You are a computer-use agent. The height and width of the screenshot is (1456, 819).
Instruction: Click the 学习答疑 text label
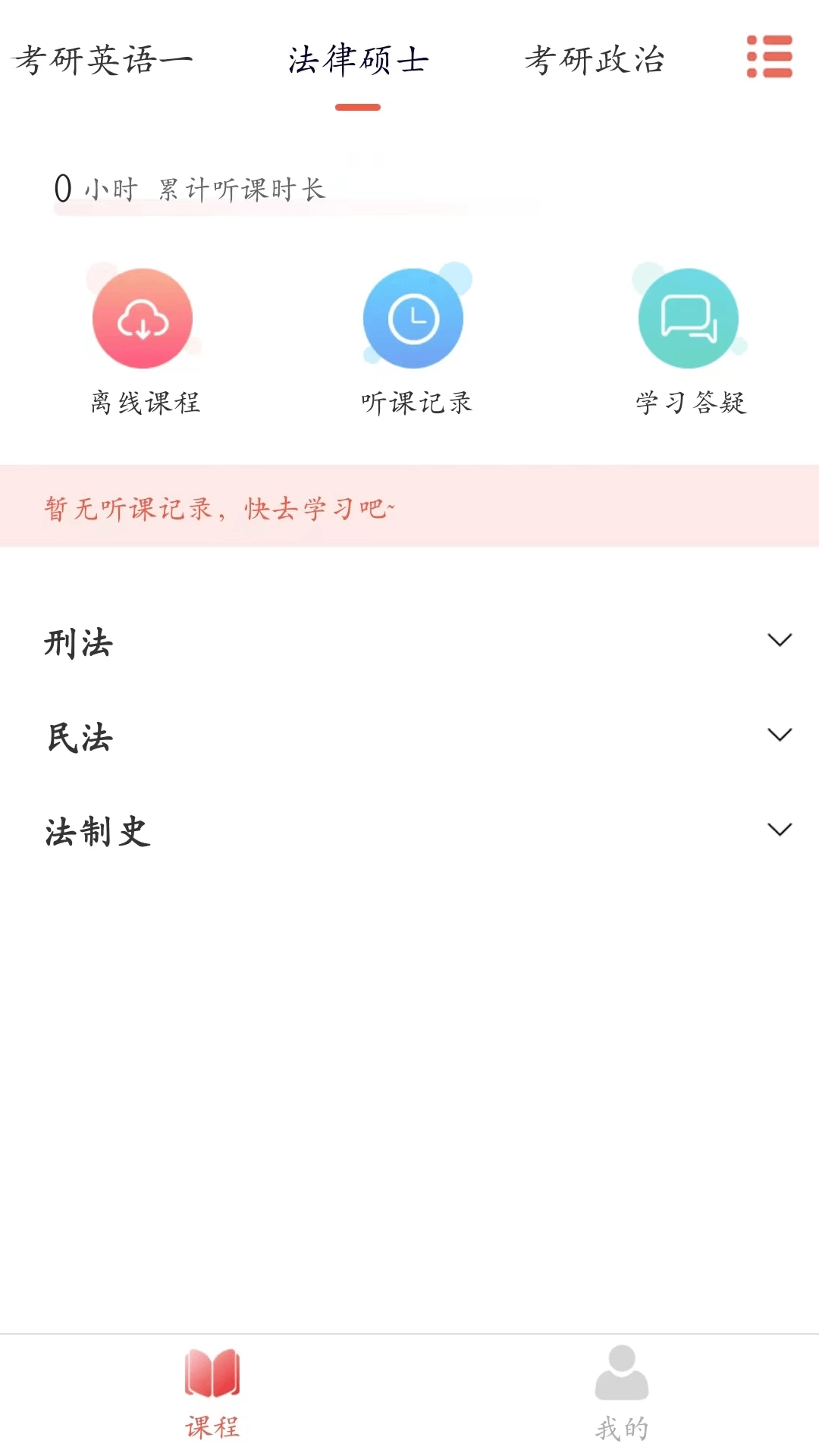pyautogui.click(x=690, y=403)
